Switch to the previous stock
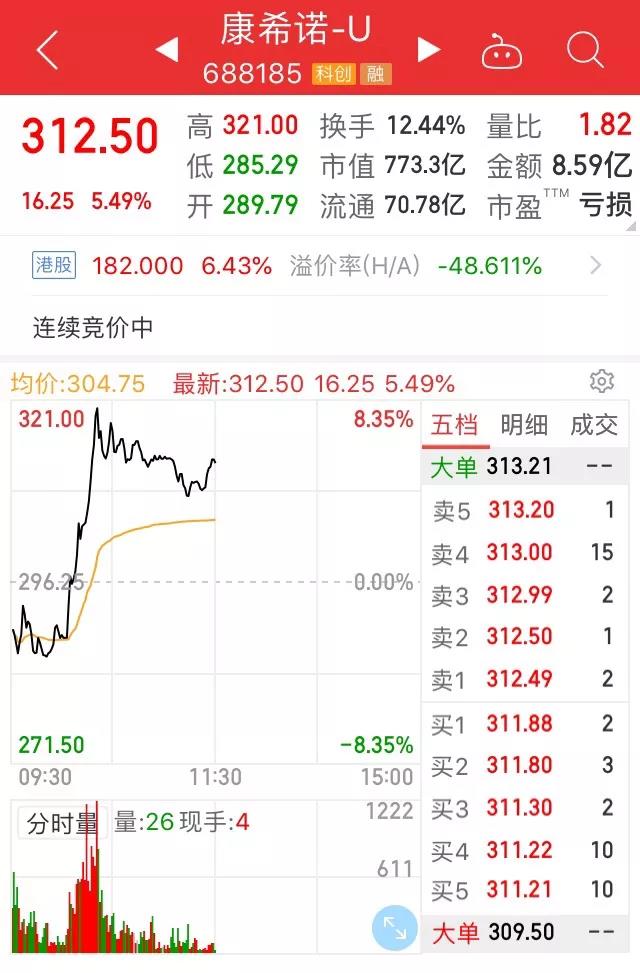Screen dimensions: 640x973 click(x=166, y=49)
